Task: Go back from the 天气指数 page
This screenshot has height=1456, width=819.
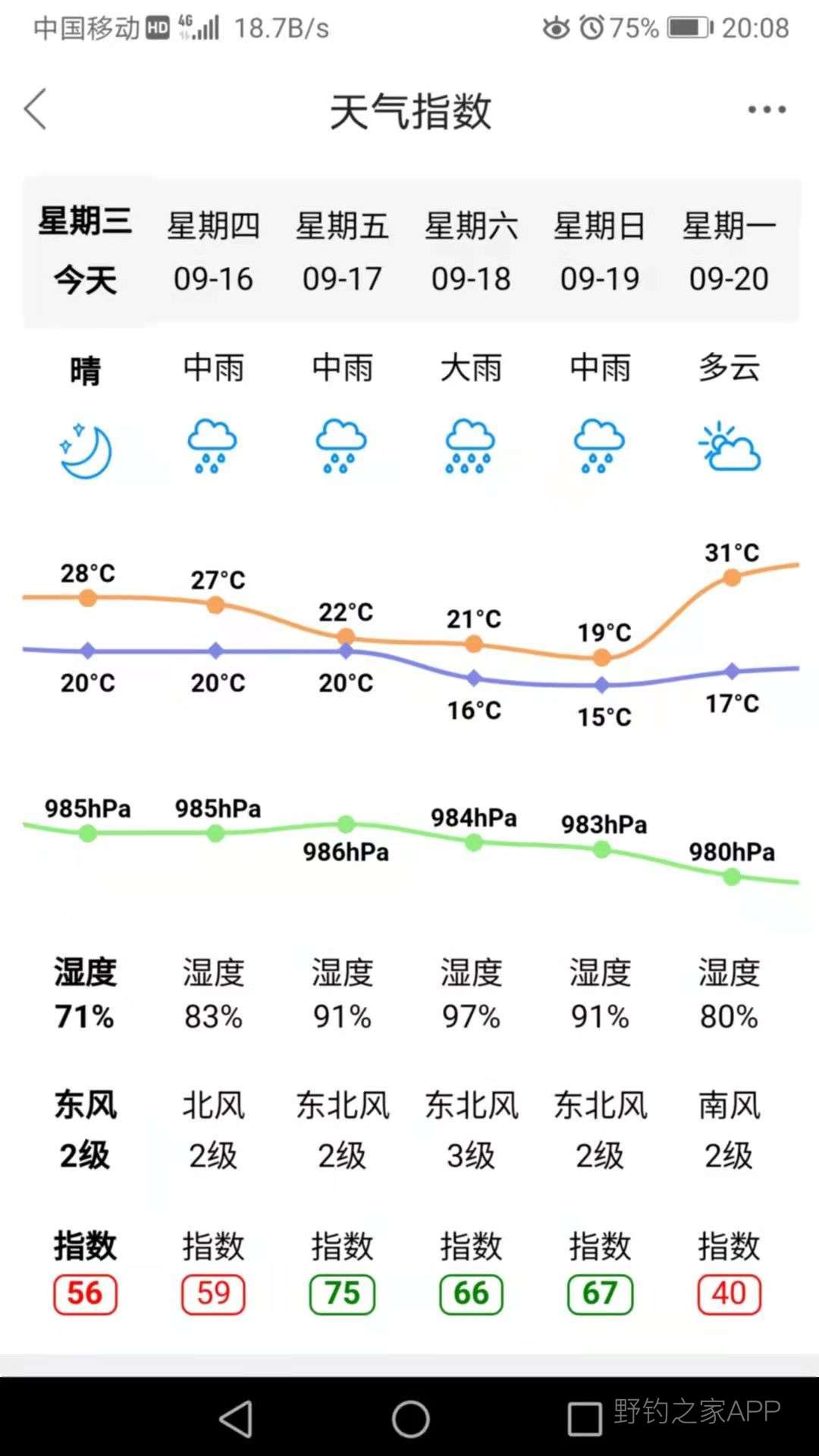Action: click(x=36, y=109)
